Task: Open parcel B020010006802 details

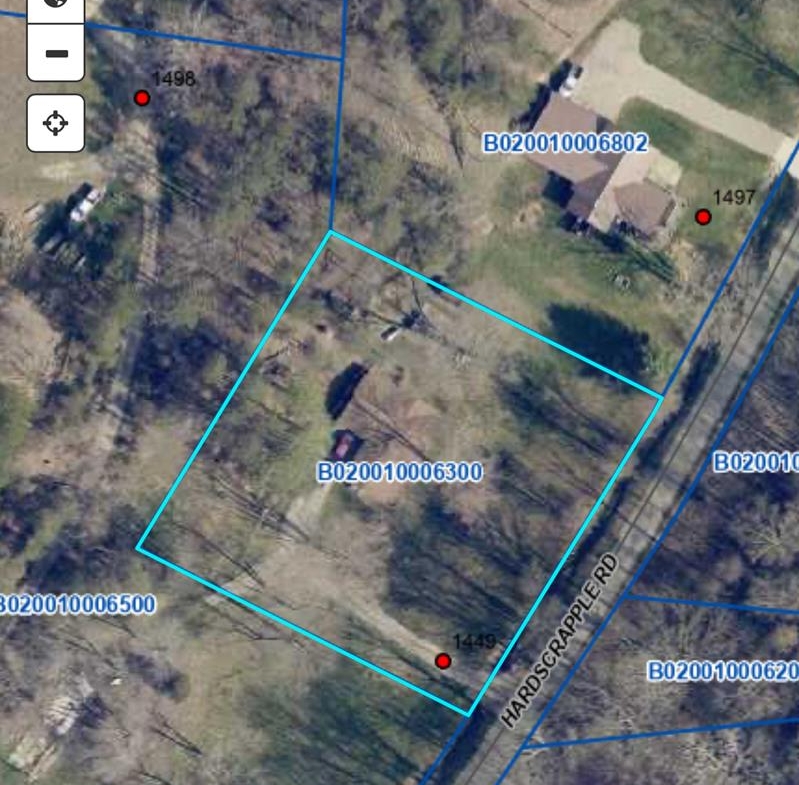Action: coord(565,143)
